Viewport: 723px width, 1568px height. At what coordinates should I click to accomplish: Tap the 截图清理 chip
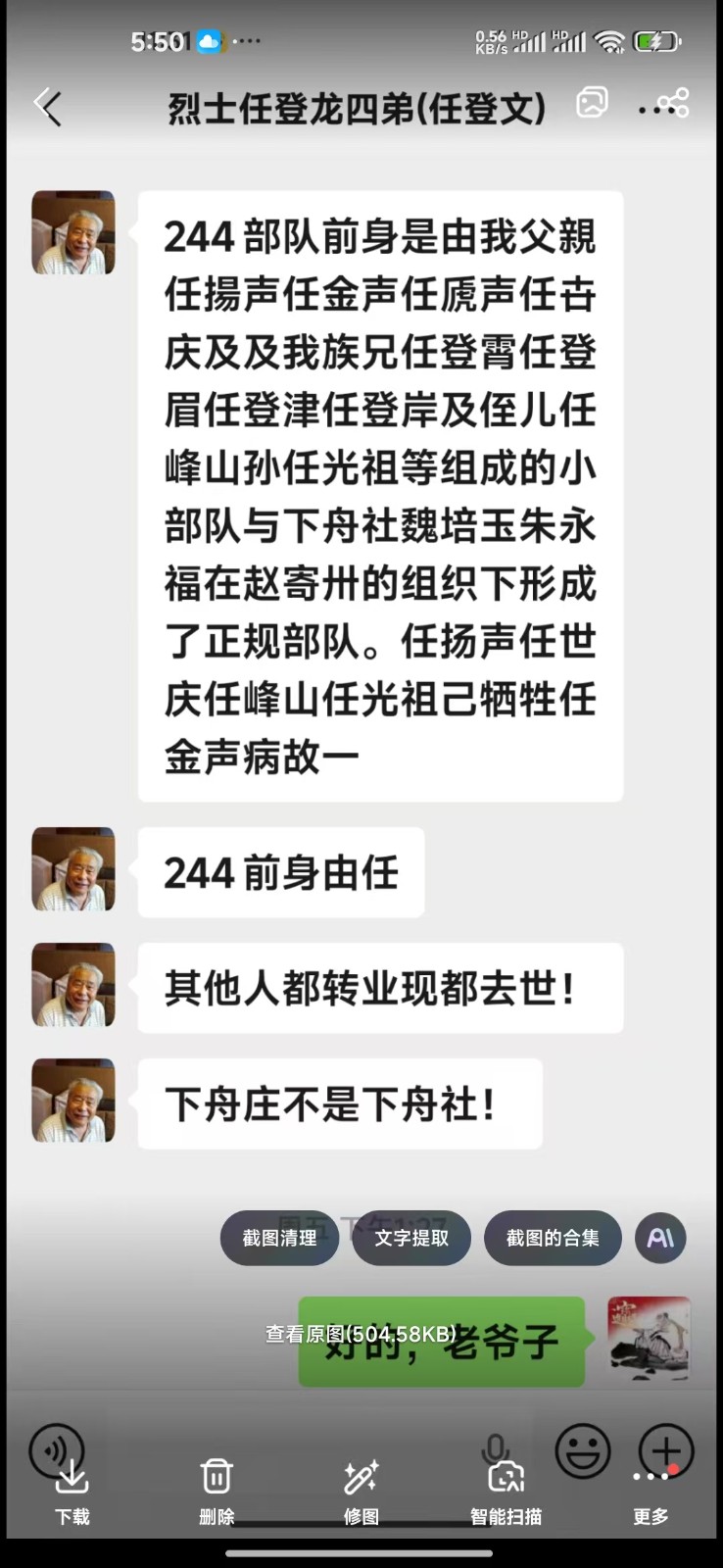pos(279,1238)
